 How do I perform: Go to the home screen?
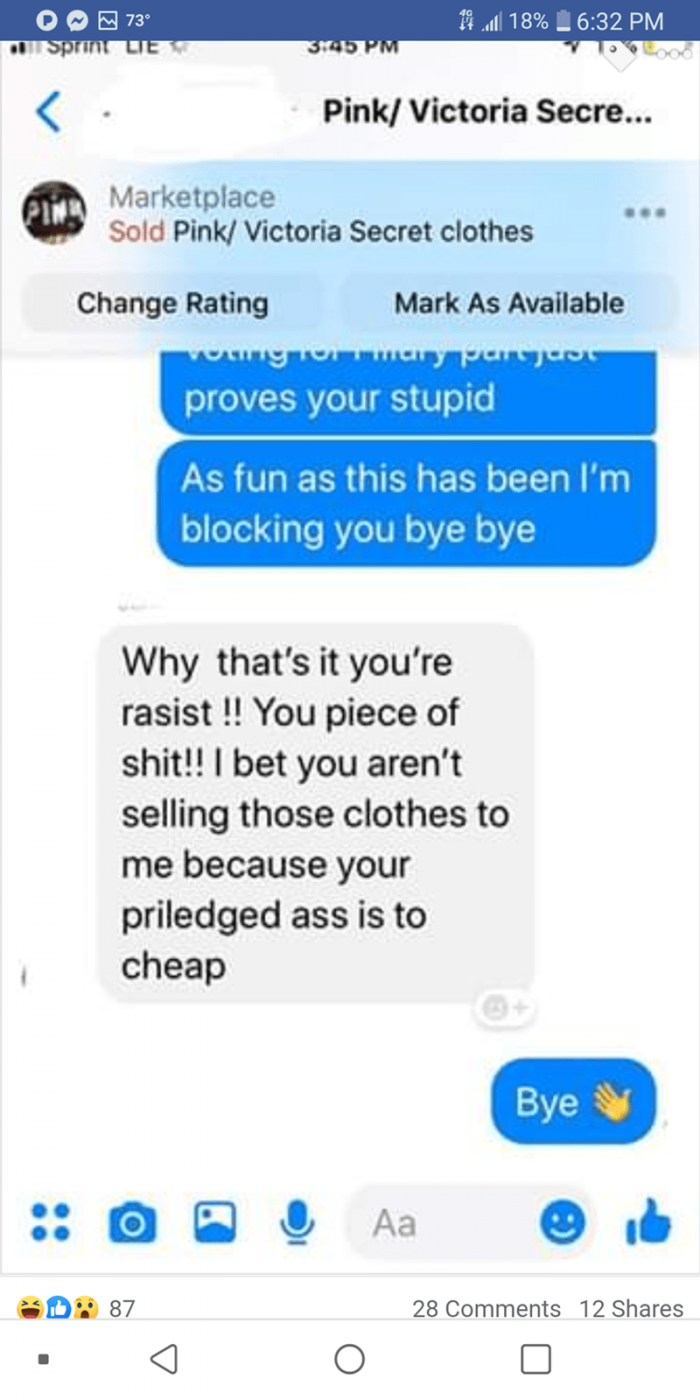coord(349,1359)
